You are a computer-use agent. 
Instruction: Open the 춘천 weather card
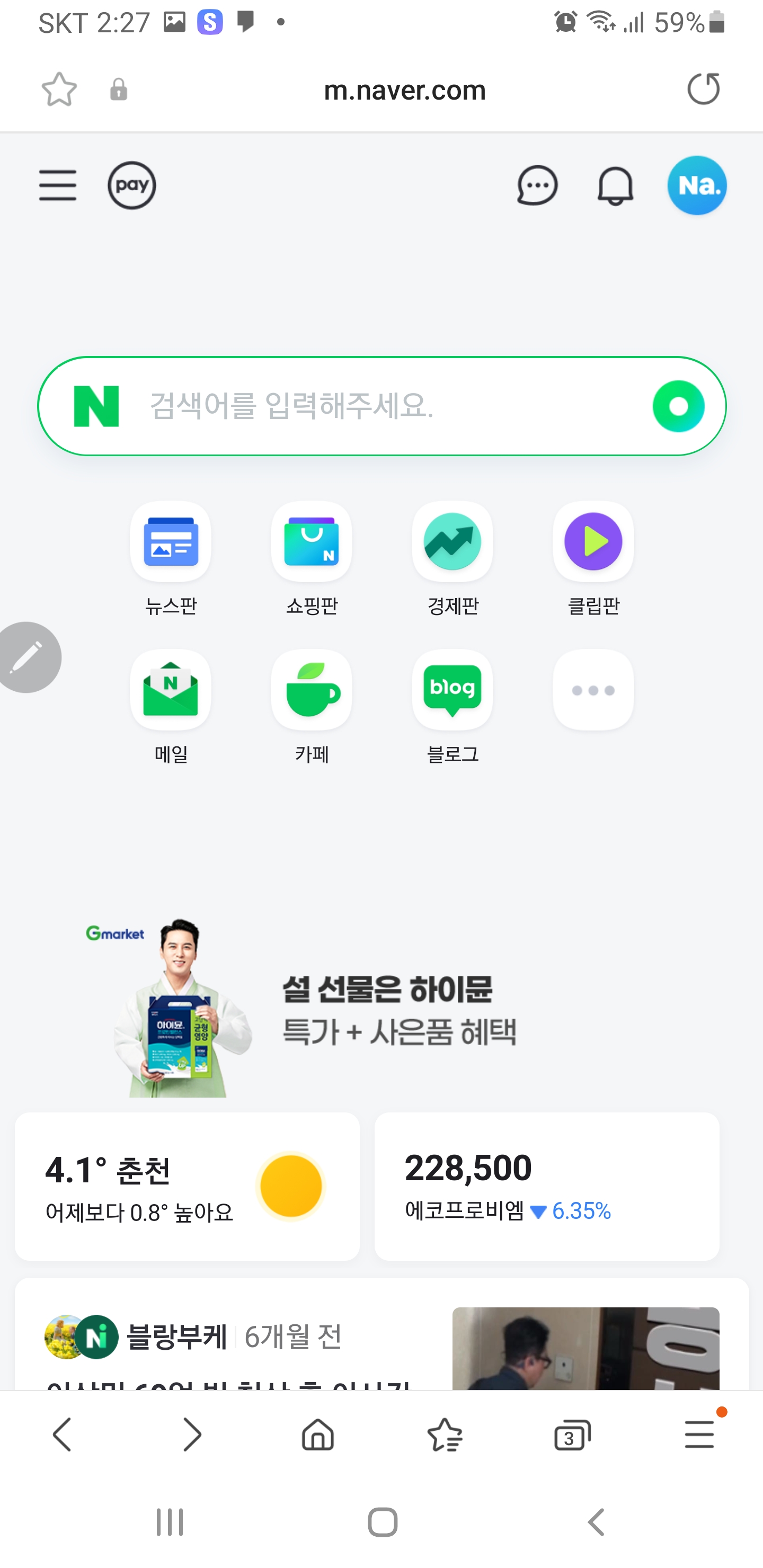pyautogui.click(x=187, y=1186)
